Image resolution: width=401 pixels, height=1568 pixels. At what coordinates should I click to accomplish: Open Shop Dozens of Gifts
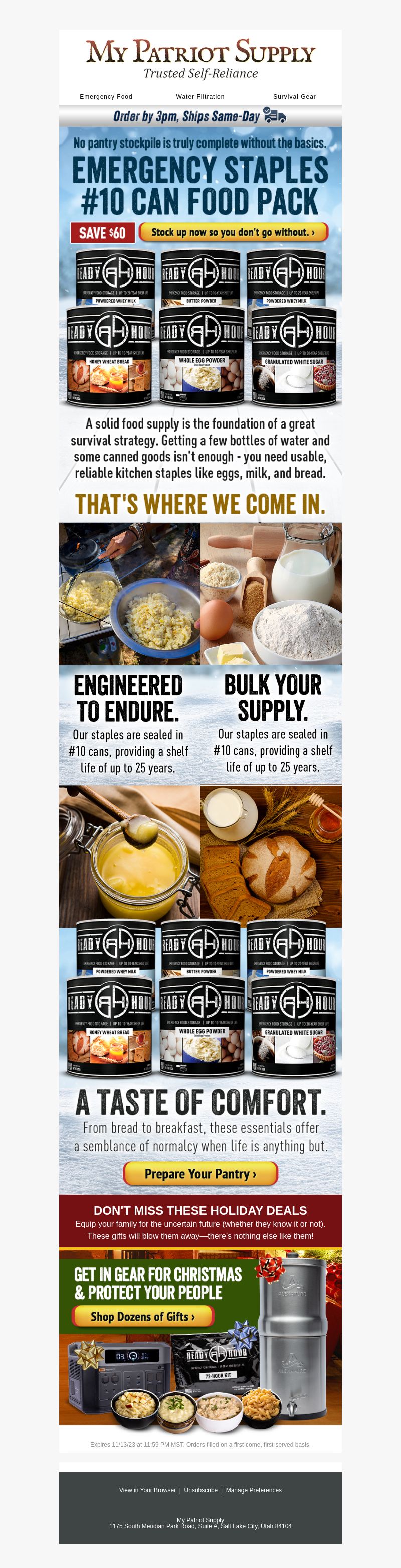pyautogui.click(x=143, y=1316)
